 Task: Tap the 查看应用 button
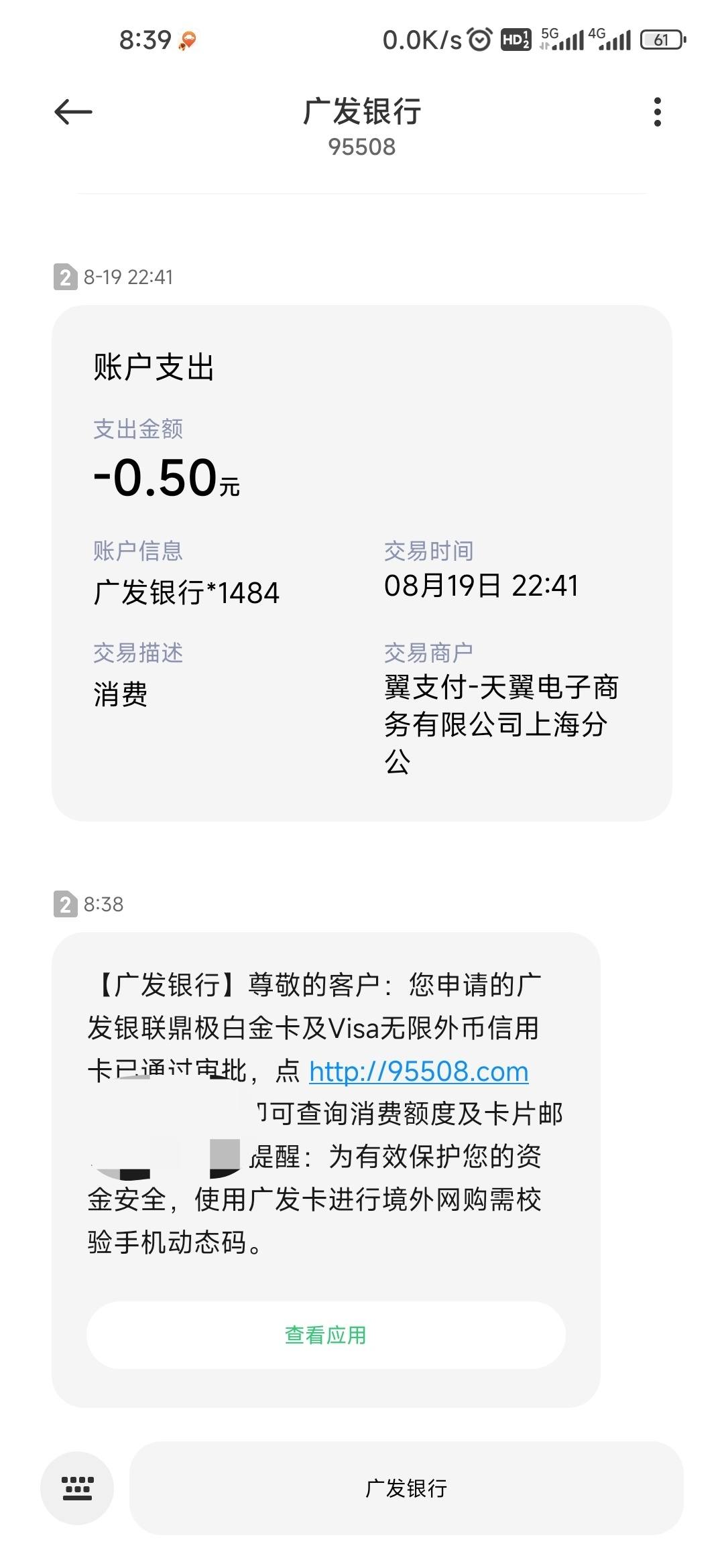coord(326,1335)
